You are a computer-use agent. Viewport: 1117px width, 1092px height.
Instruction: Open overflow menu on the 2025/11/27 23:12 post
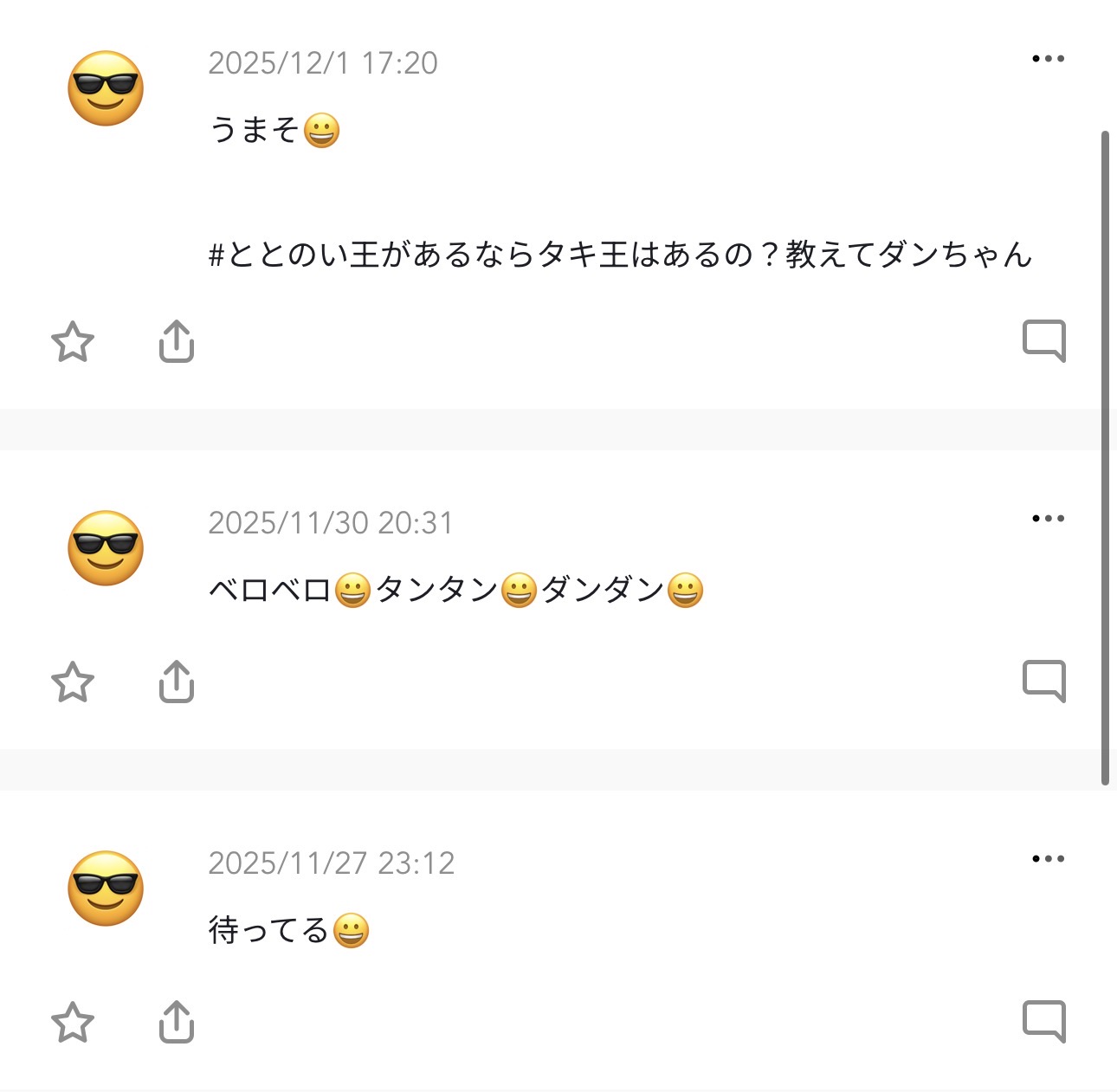click(1048, 859)
